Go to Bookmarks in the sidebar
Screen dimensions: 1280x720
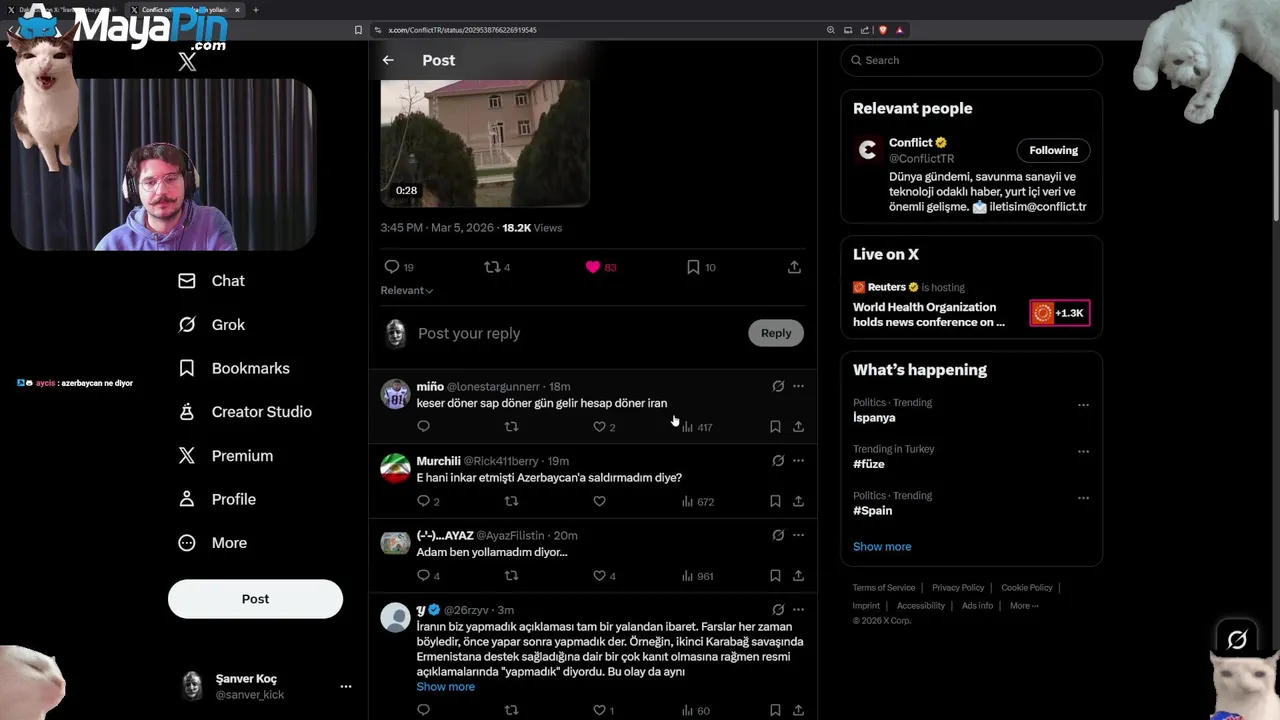[249, 368]
